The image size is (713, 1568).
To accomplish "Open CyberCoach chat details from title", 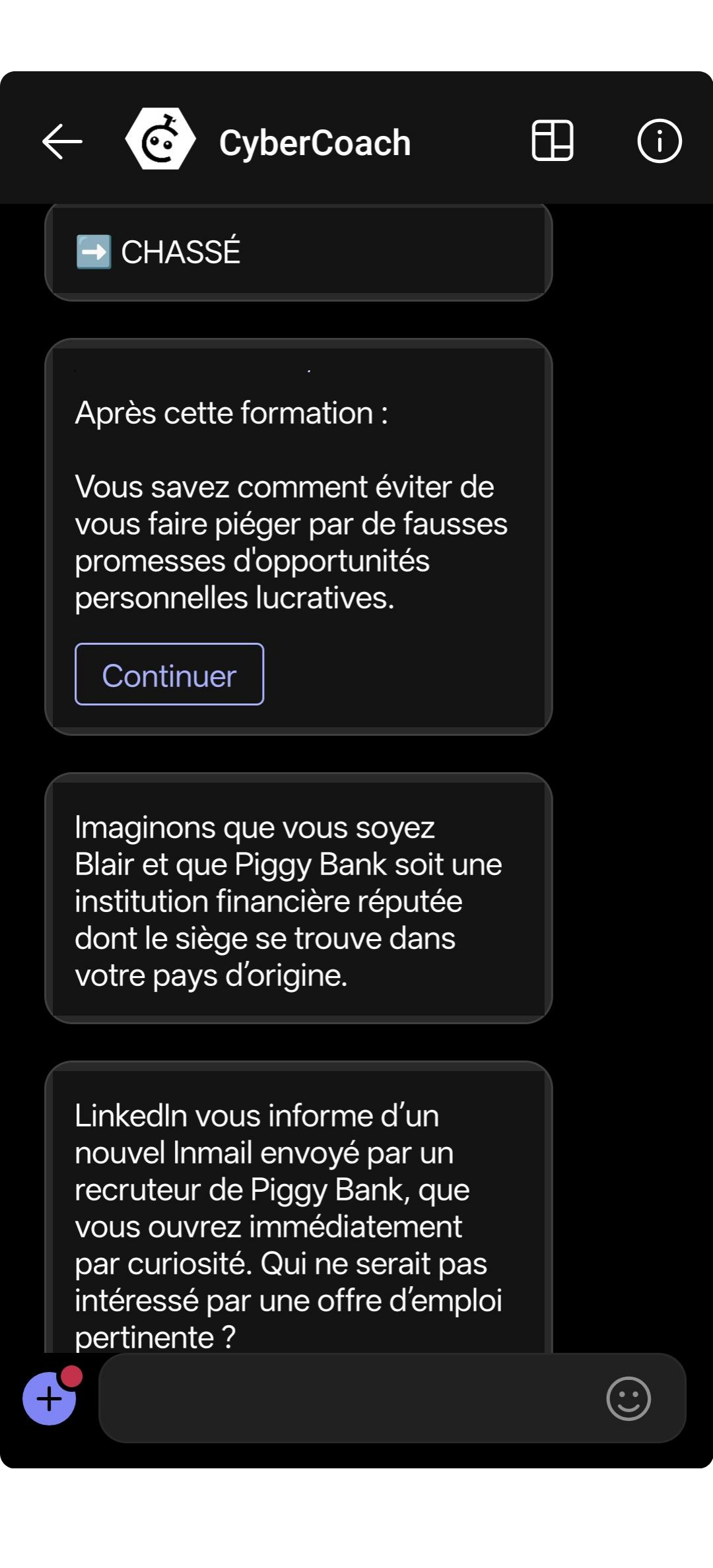I will pyautogui.click(x=314, y=143).
